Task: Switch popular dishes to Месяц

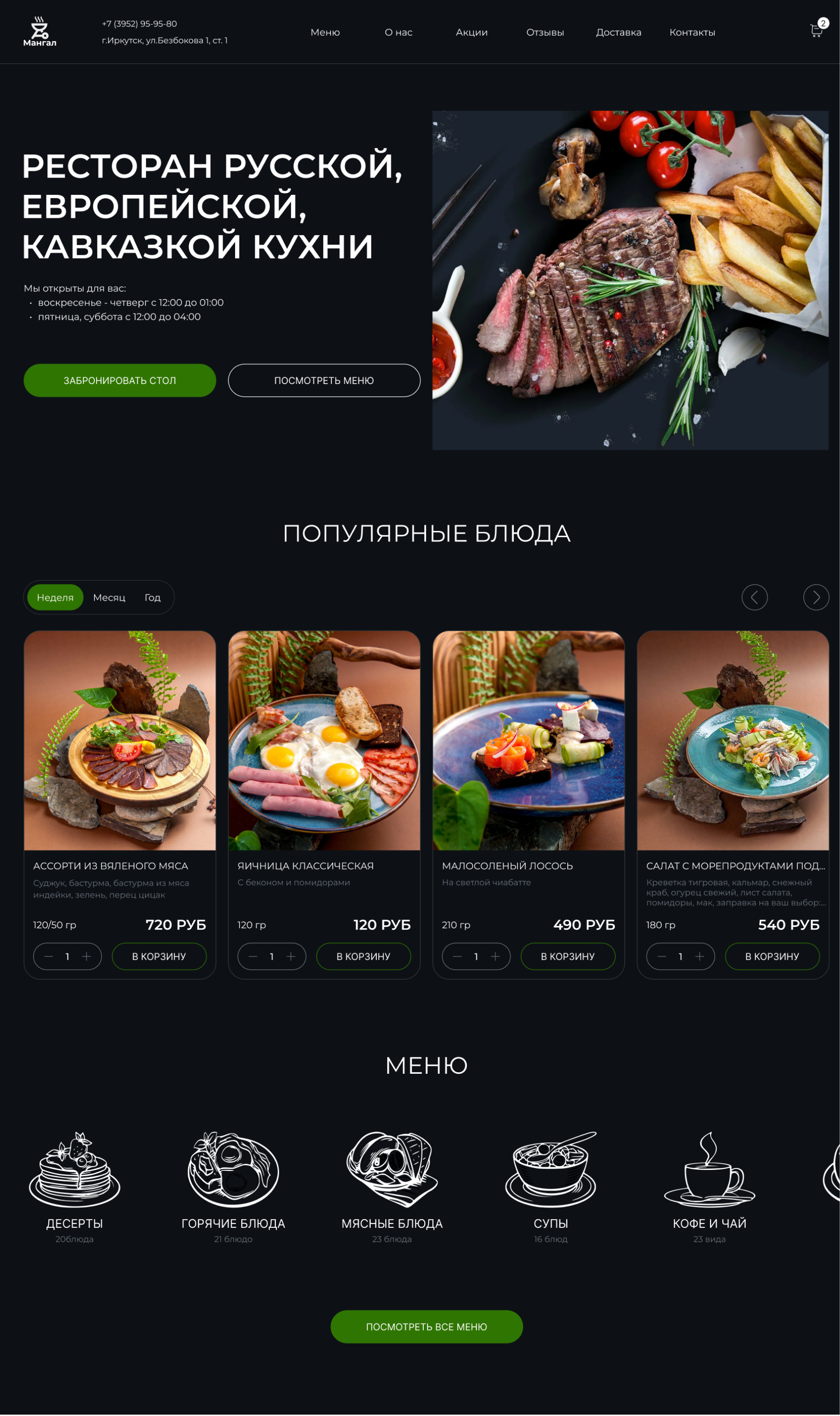Action: pos(109,597)
